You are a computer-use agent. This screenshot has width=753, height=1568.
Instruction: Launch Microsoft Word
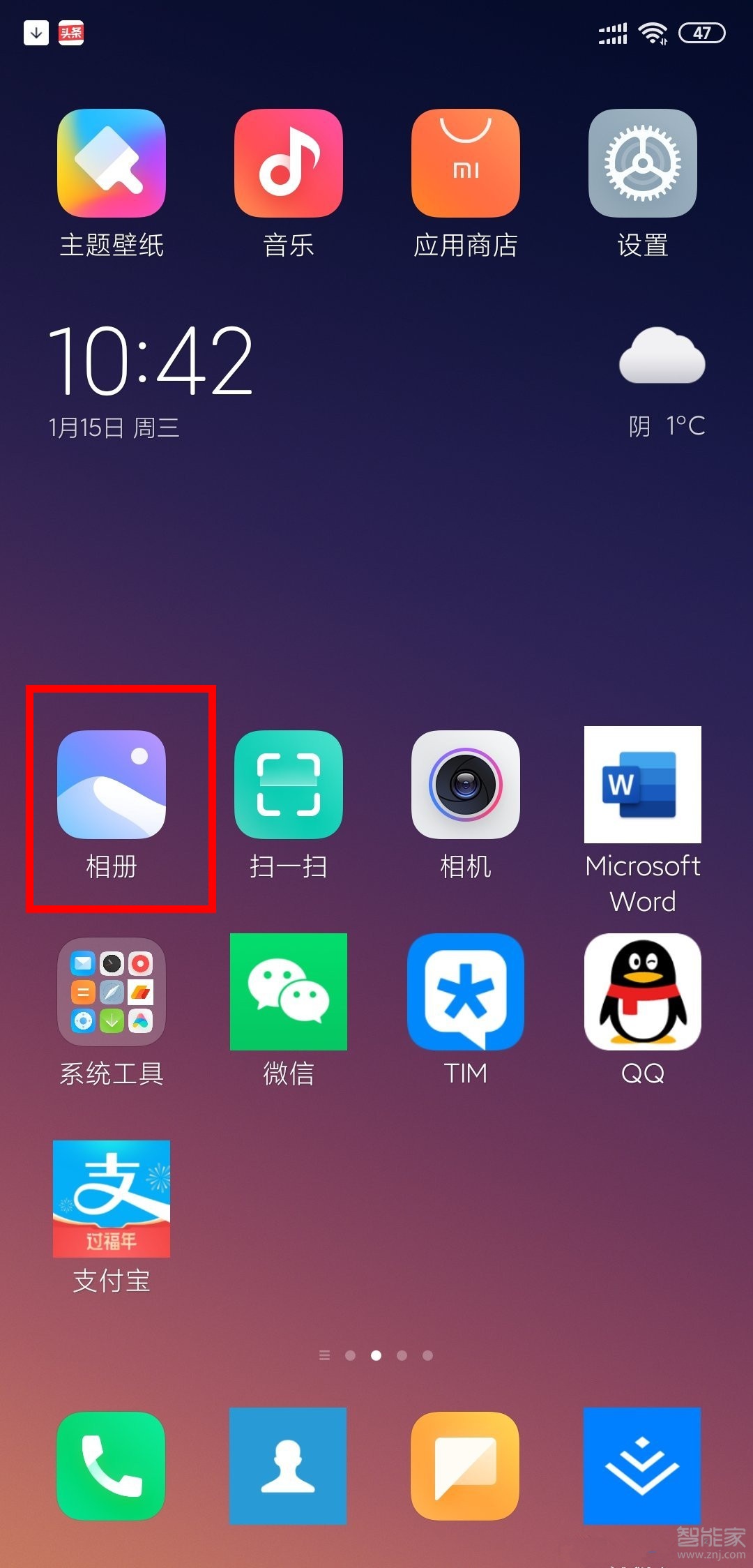pyautogui.click(x=643, y=785)
